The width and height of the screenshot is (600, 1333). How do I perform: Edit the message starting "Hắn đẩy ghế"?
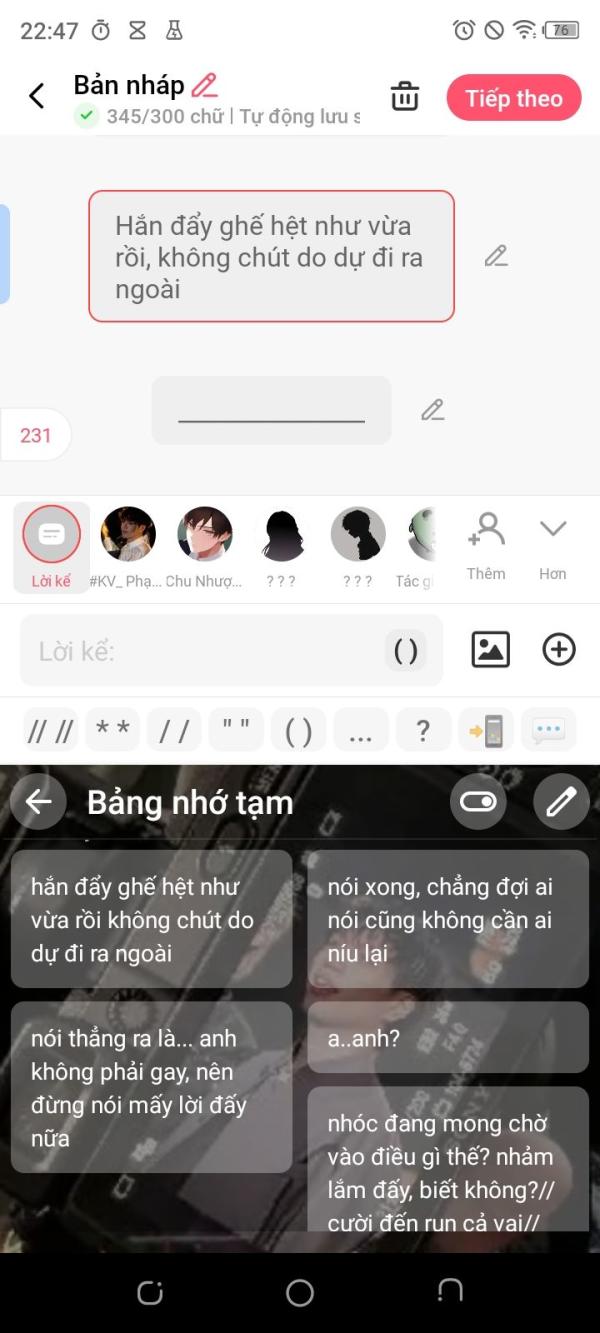(x=496, y=256)
